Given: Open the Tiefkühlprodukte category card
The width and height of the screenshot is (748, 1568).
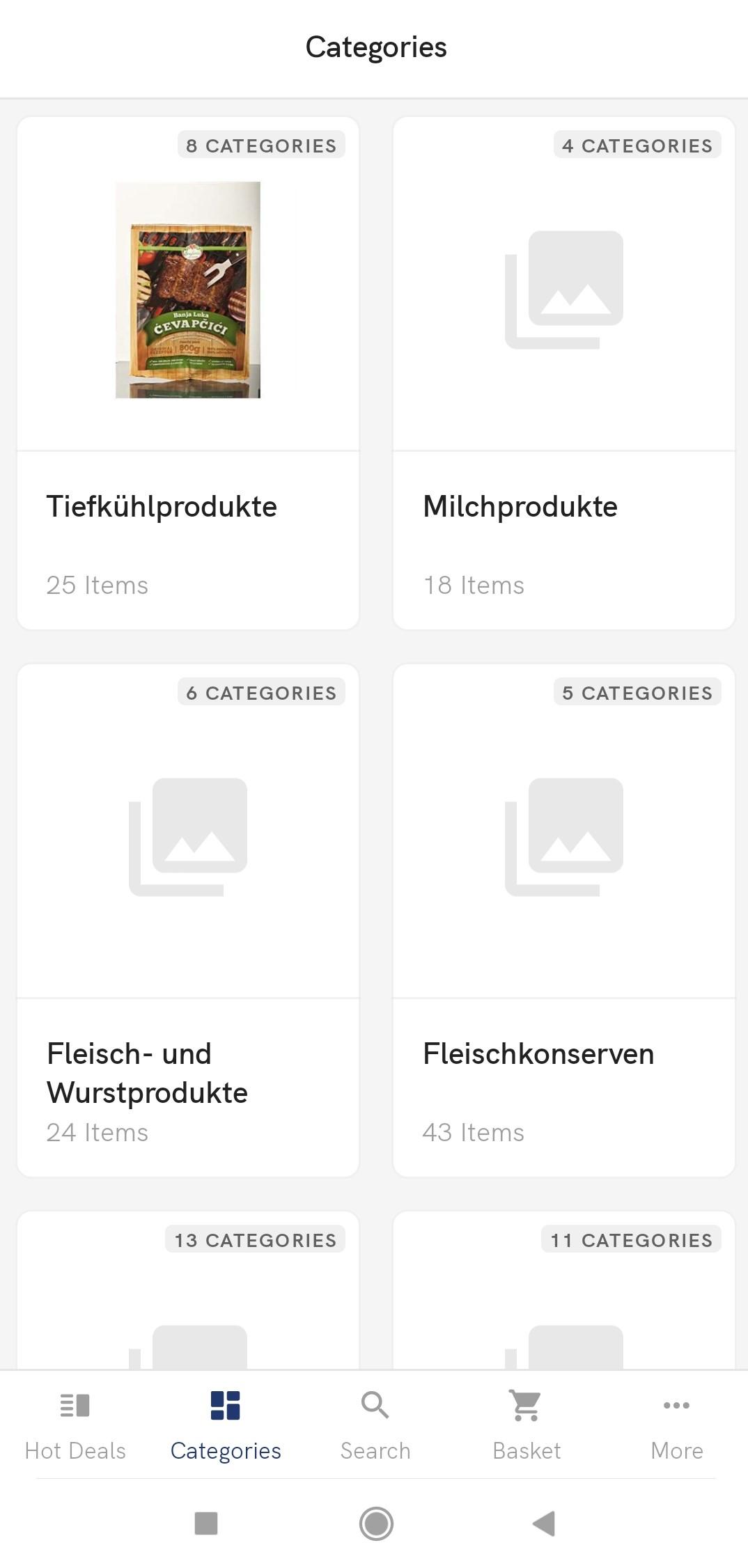Looking at the screenshot, I should click(188, 373).
